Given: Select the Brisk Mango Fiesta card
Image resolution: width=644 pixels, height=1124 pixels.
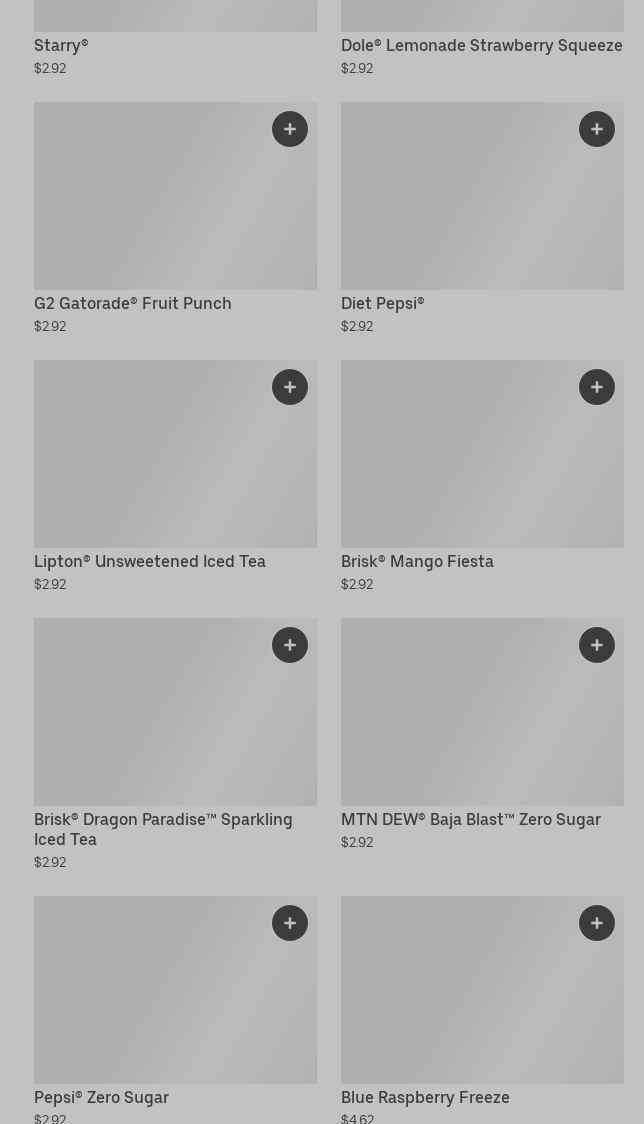Looking at the screenshot, I should [x=460, y=468].
